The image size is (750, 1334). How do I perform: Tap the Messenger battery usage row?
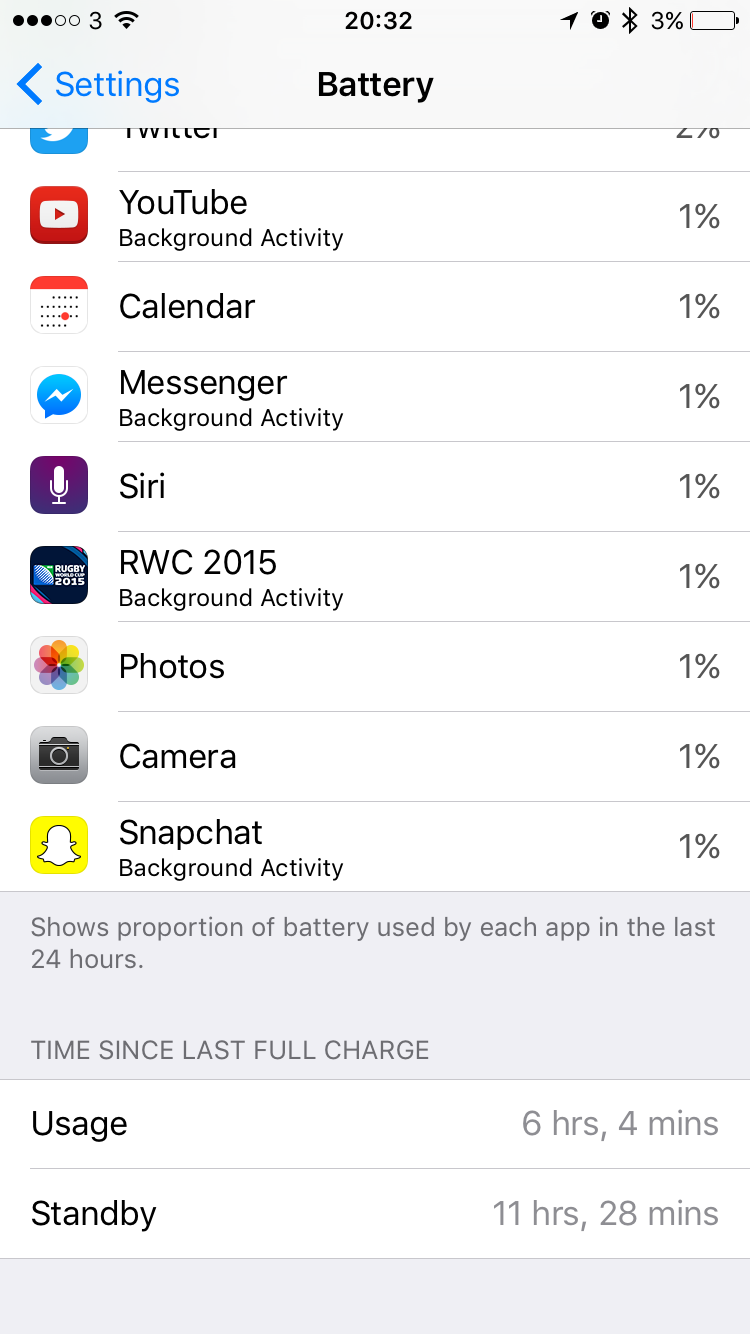[x=375, y=396]
